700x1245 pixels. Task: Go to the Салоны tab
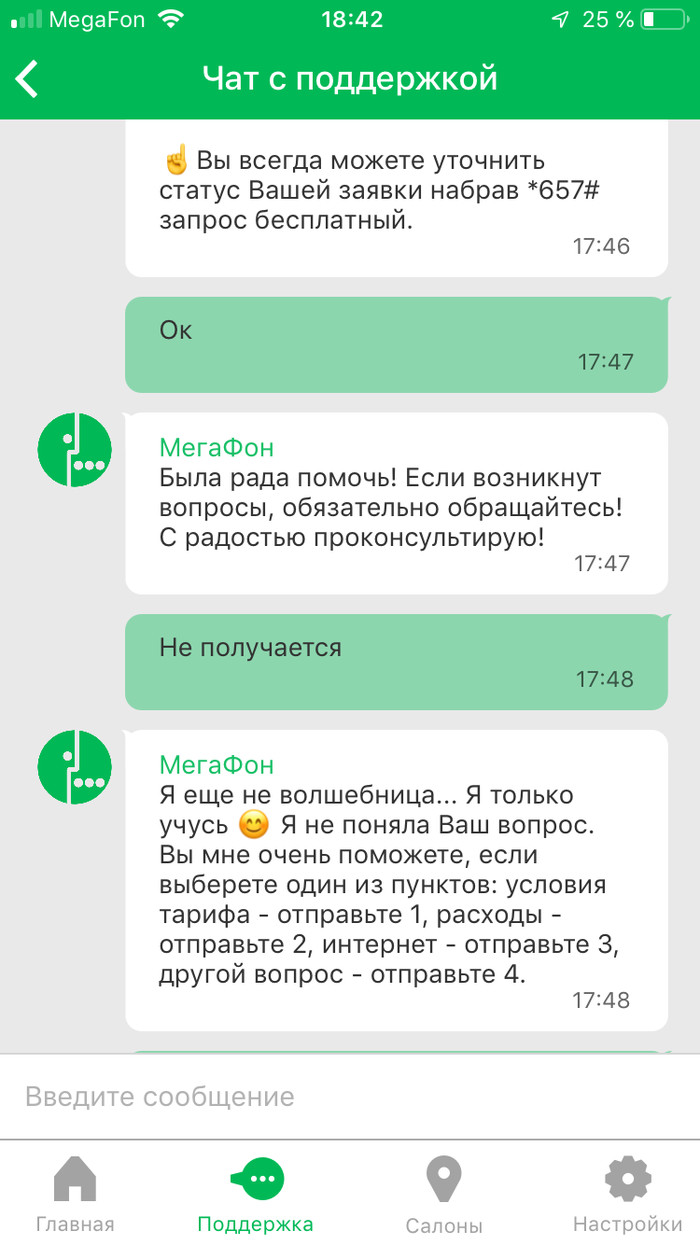coord(443,1194)
